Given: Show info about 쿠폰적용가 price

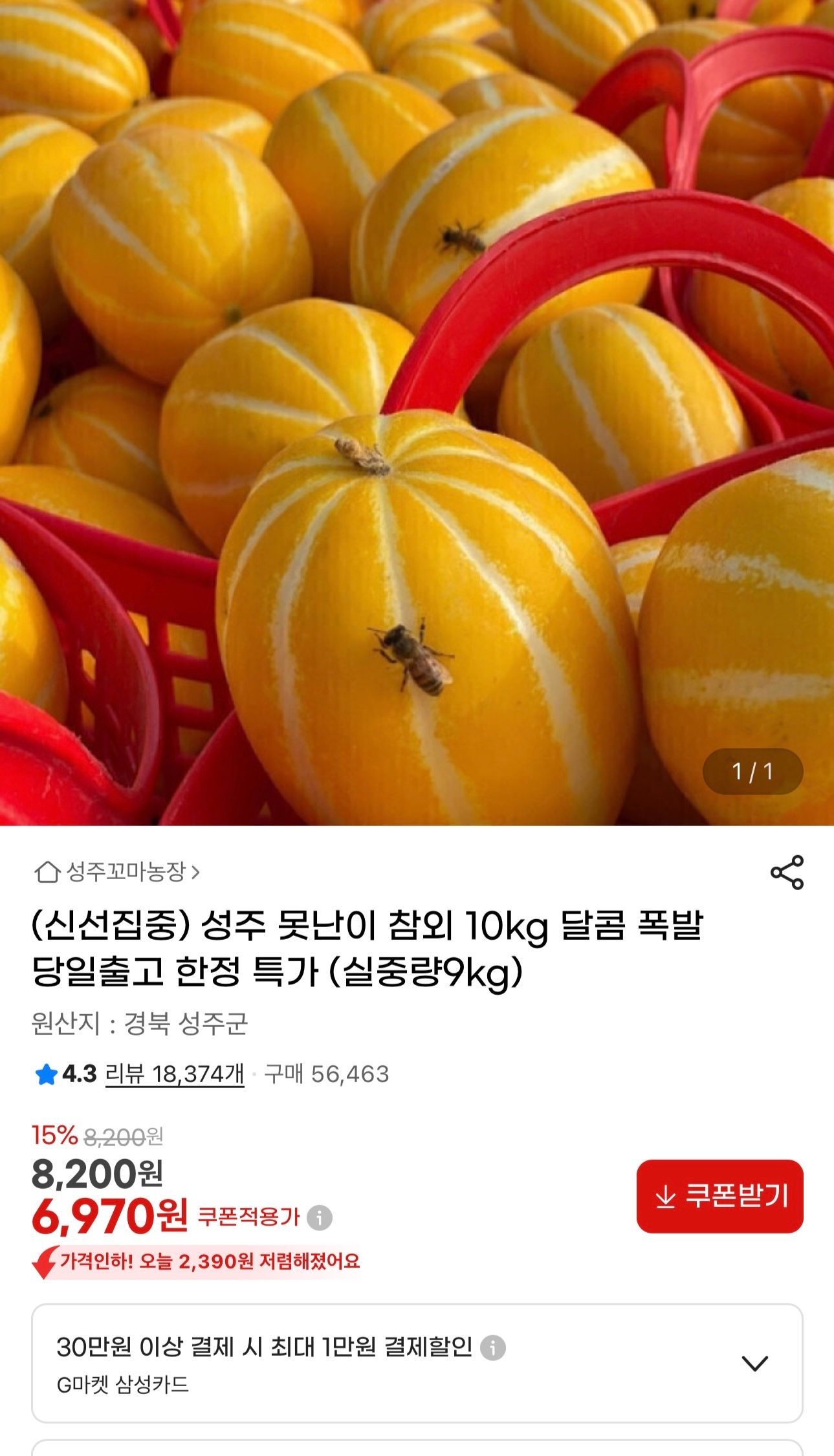Looking at the screenshot, I should (x=319, y=1217).
